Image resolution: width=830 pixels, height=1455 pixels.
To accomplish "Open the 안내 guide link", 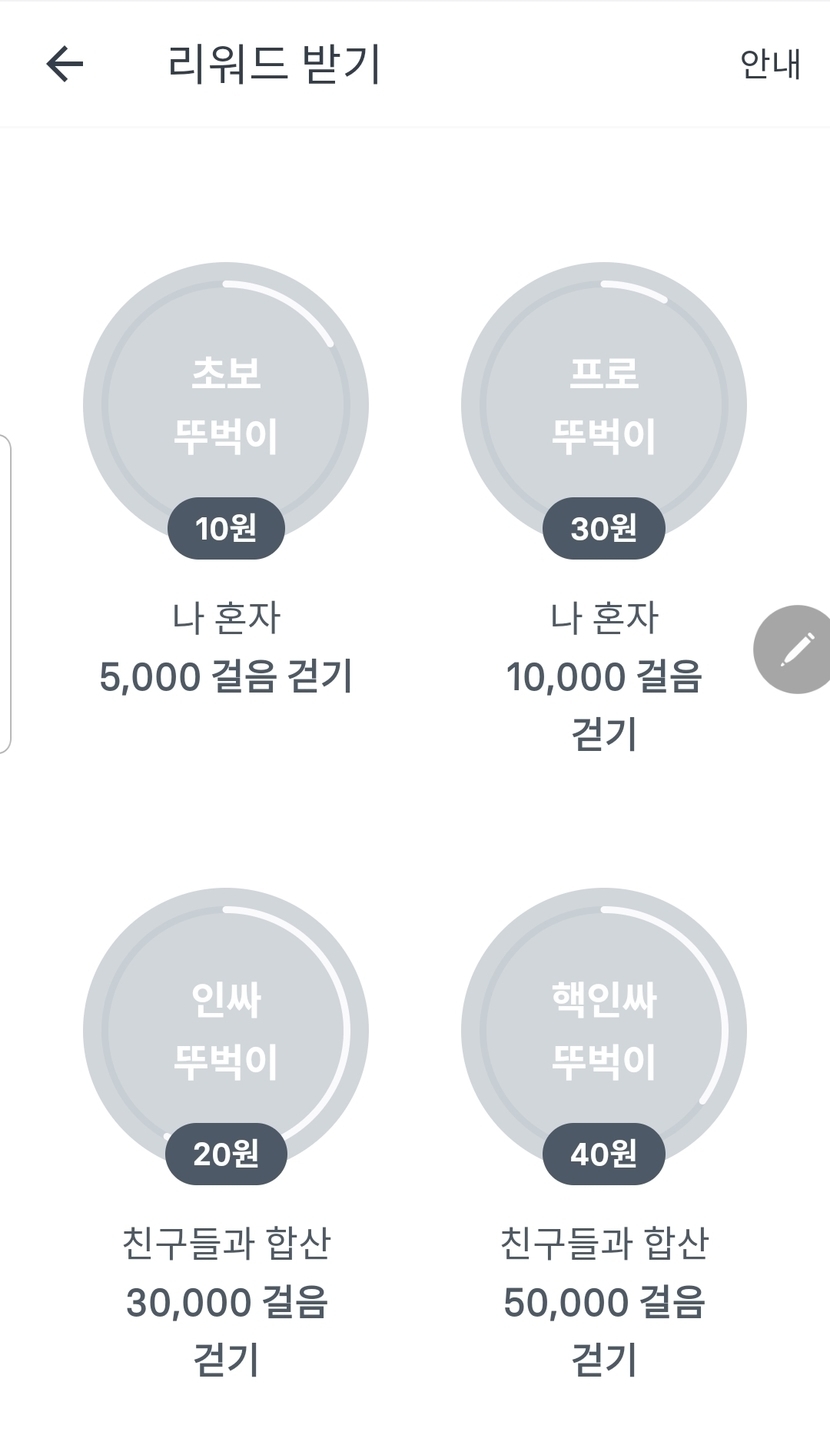I will pos(770,64).
